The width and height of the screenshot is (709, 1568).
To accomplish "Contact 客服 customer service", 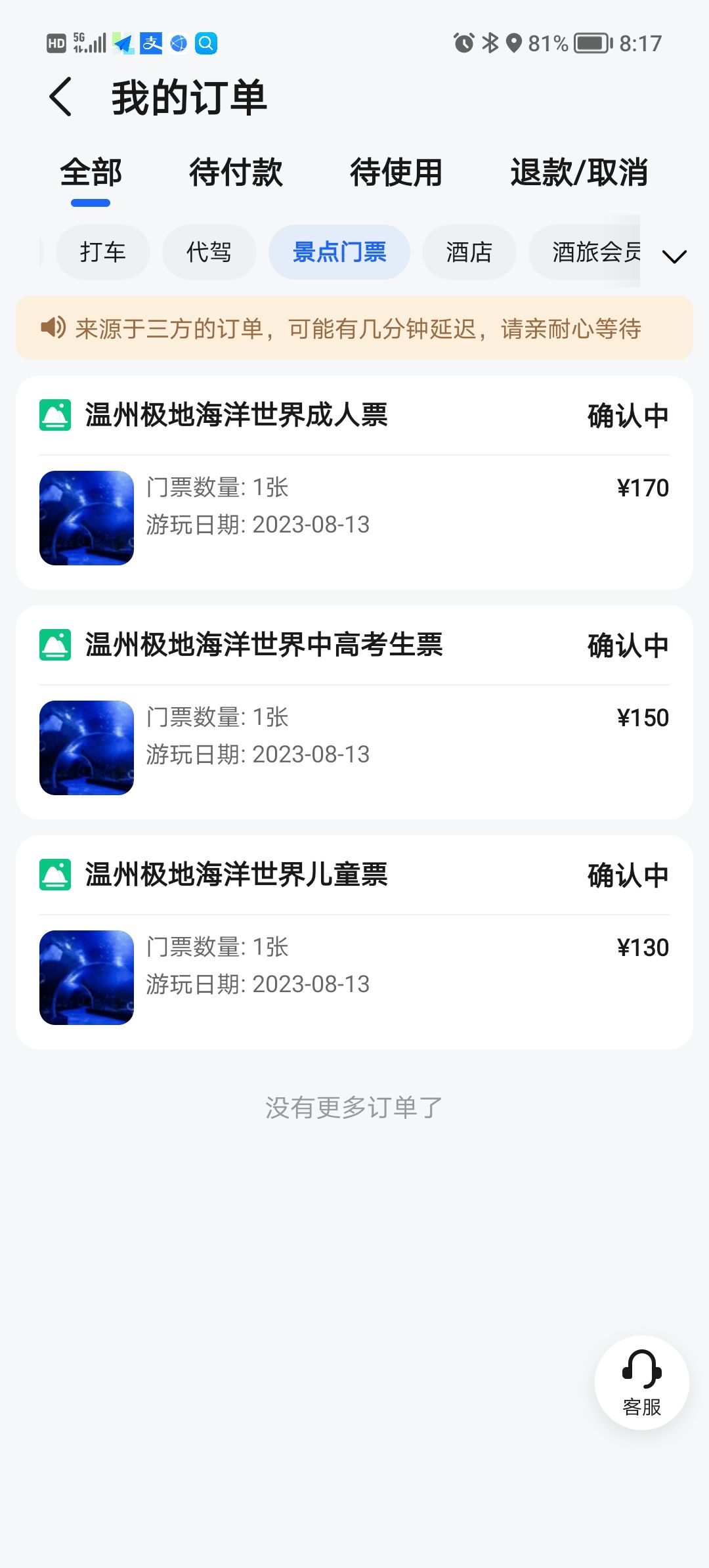I will 641,1382.
